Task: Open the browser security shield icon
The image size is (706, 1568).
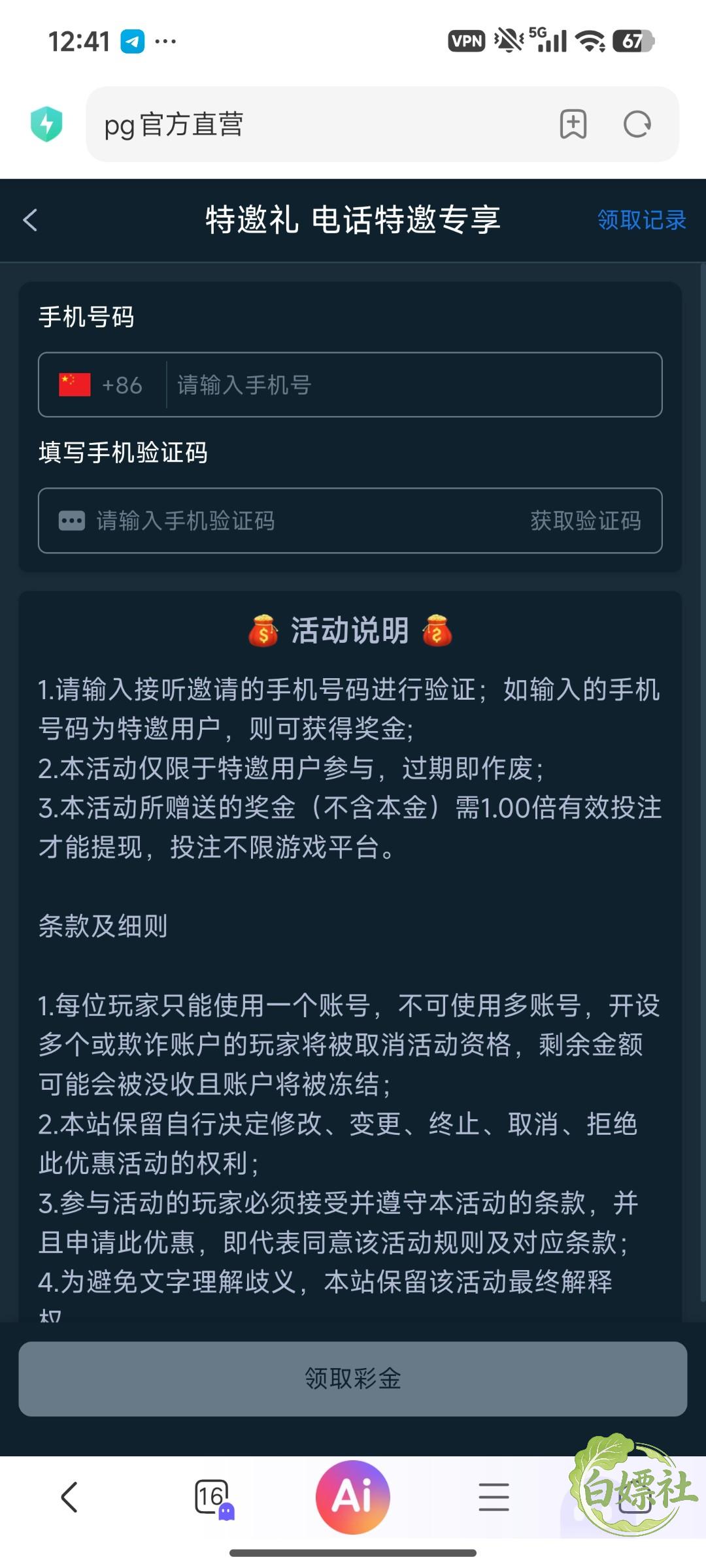Action: coord(46,124)
